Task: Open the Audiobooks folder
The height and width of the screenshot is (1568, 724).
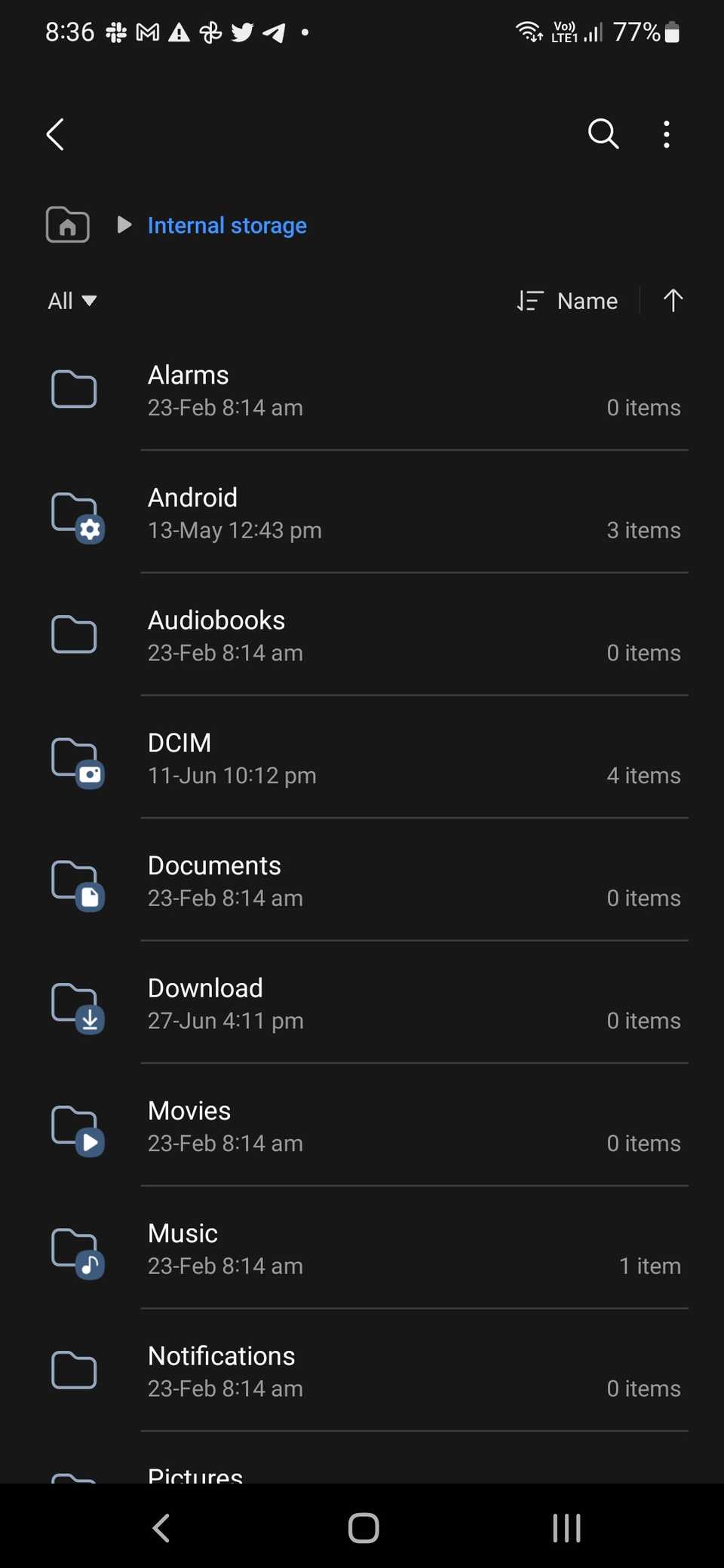Action: click(x=362, y=635)
